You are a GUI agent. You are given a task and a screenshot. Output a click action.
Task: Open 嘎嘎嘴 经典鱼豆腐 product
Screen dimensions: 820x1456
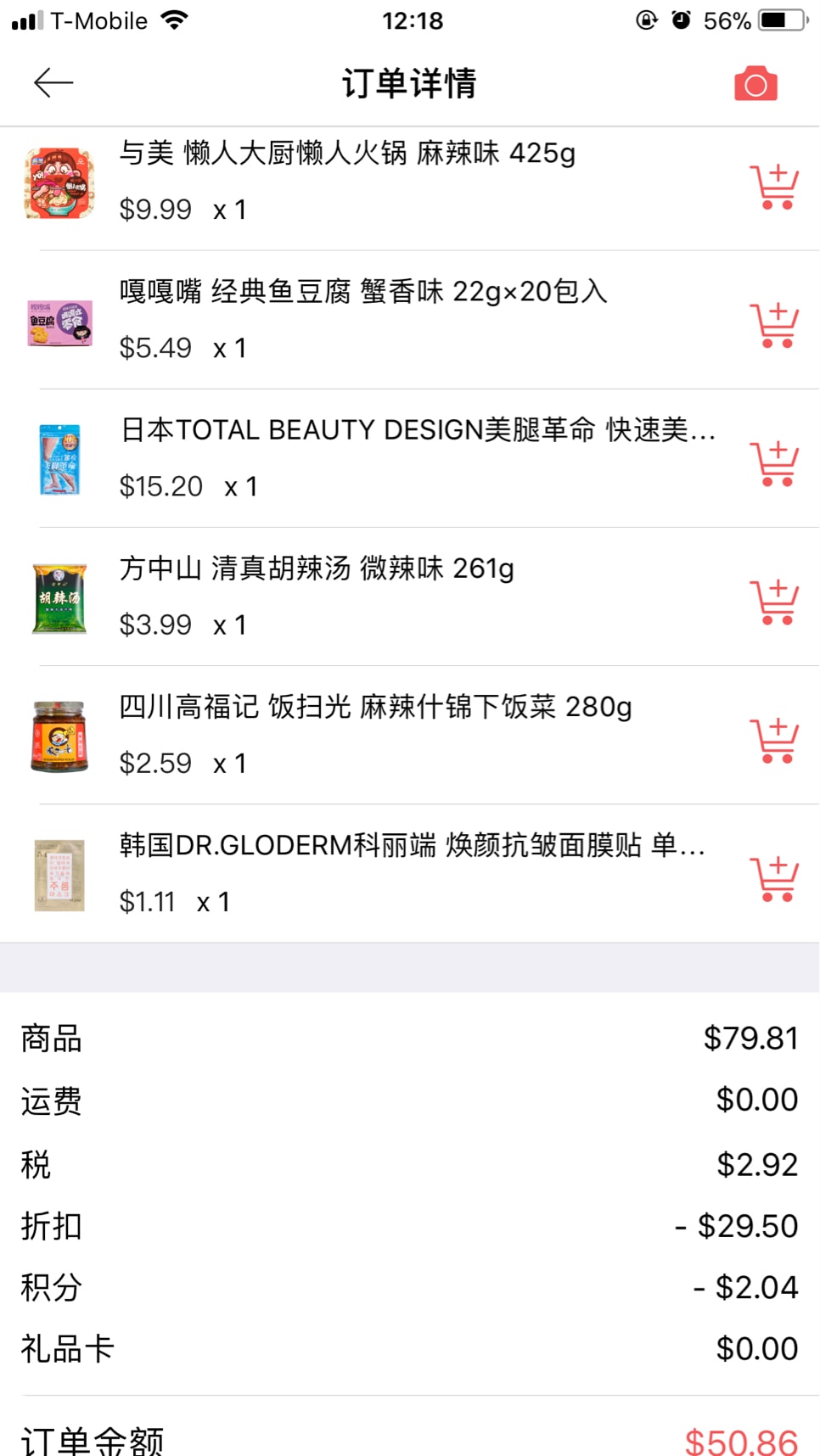(362, 292)
